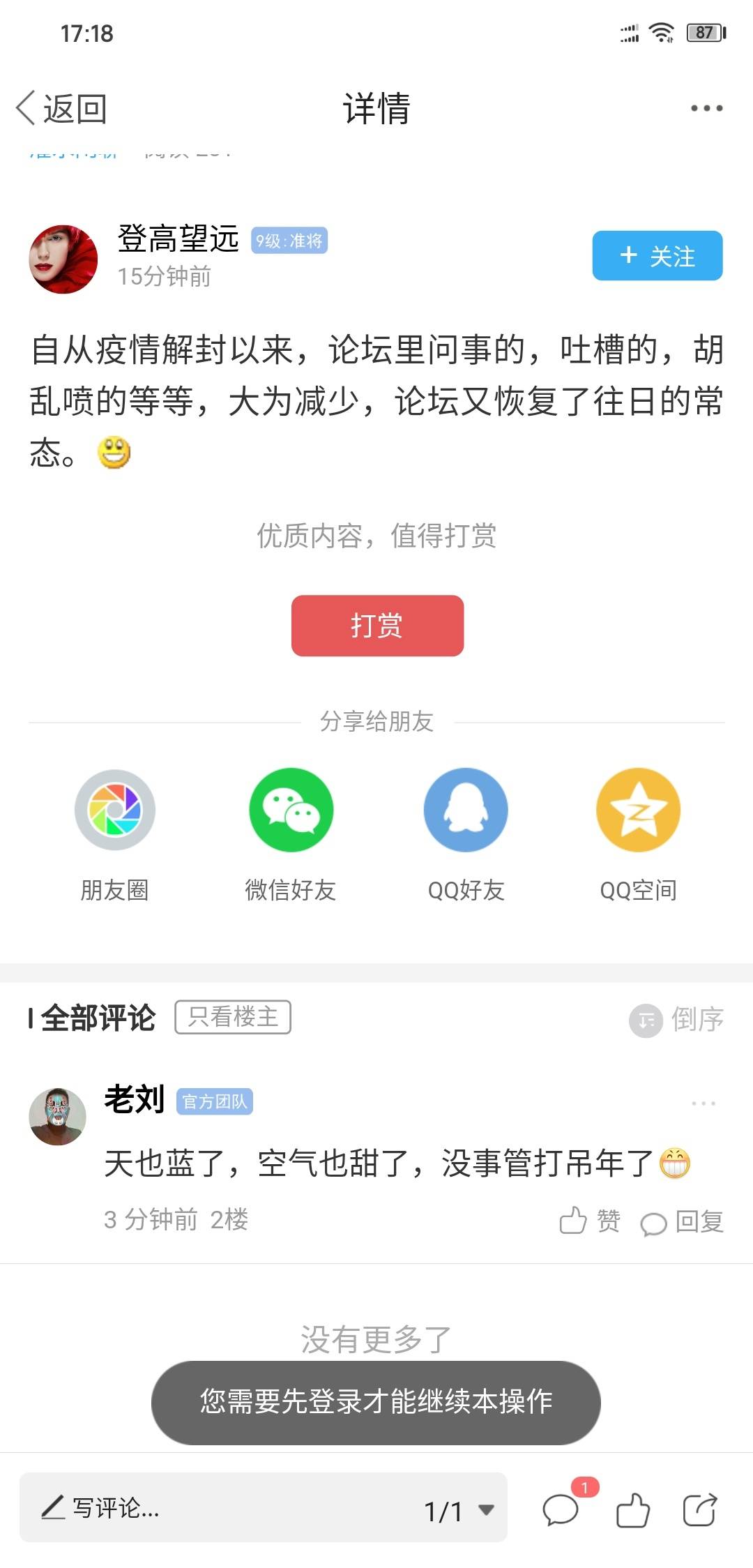Open 老刘's avatar
This screenshot has height=1568, width=753.
57,1116
